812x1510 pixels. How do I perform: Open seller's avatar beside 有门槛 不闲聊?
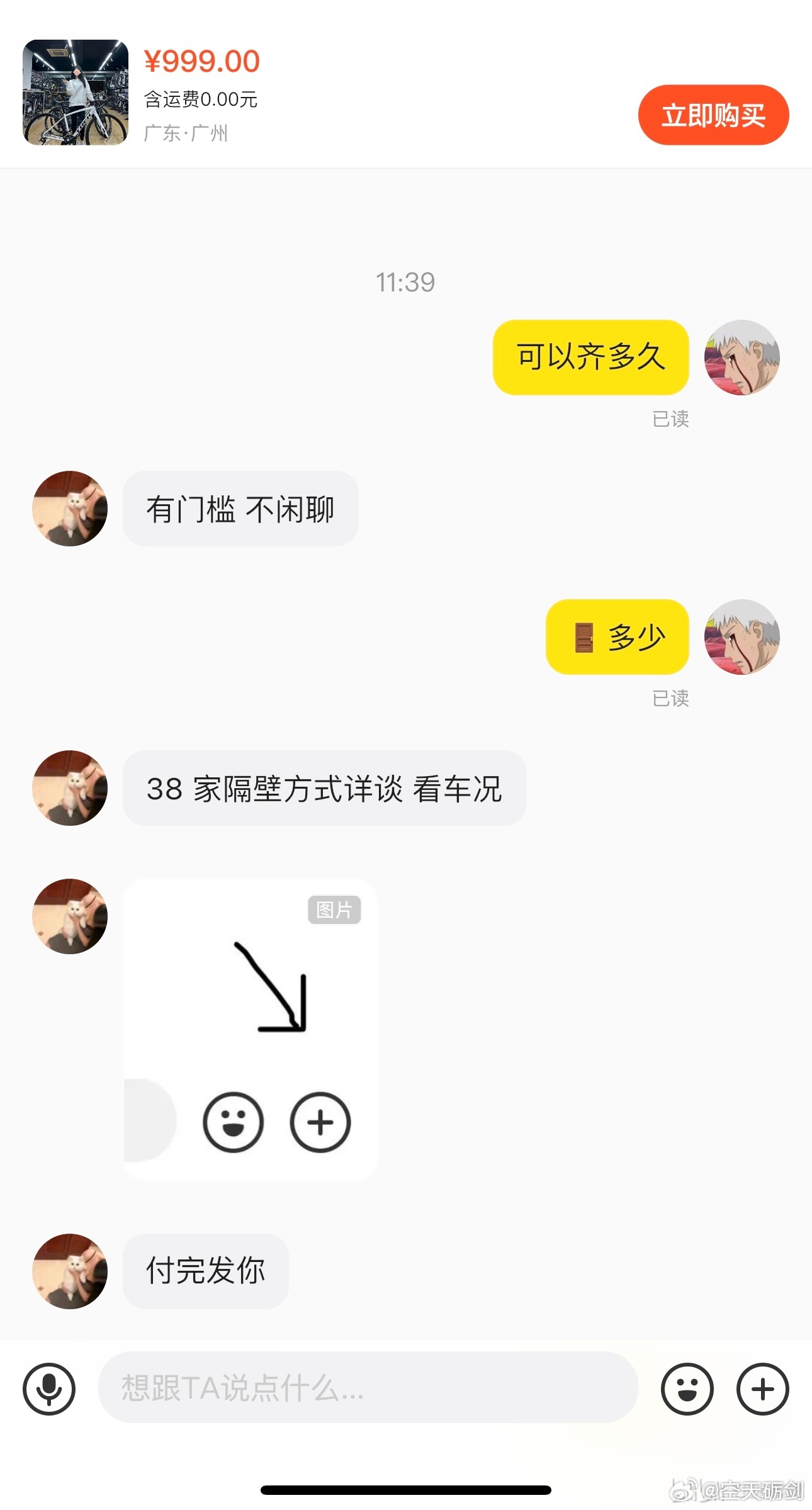[70, 509]
